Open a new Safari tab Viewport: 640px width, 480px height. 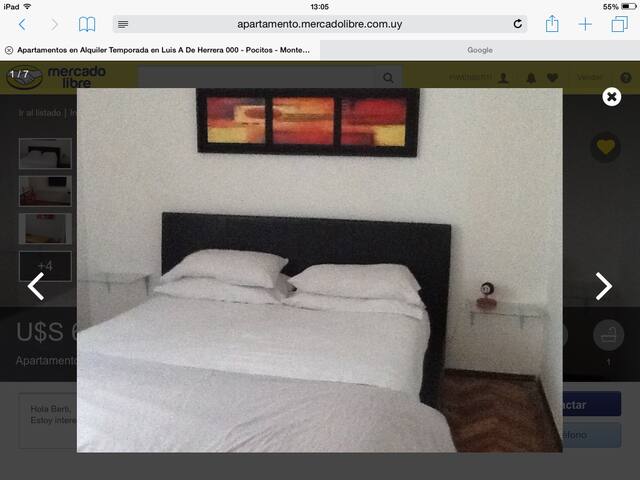[585, 24]
